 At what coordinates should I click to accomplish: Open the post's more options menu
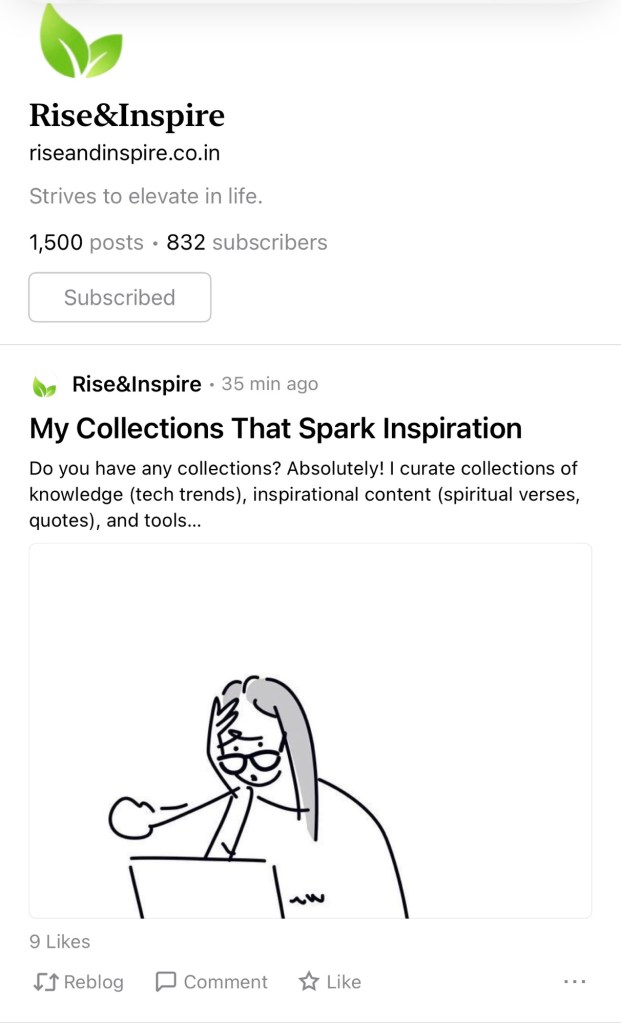tap(574, 982)
